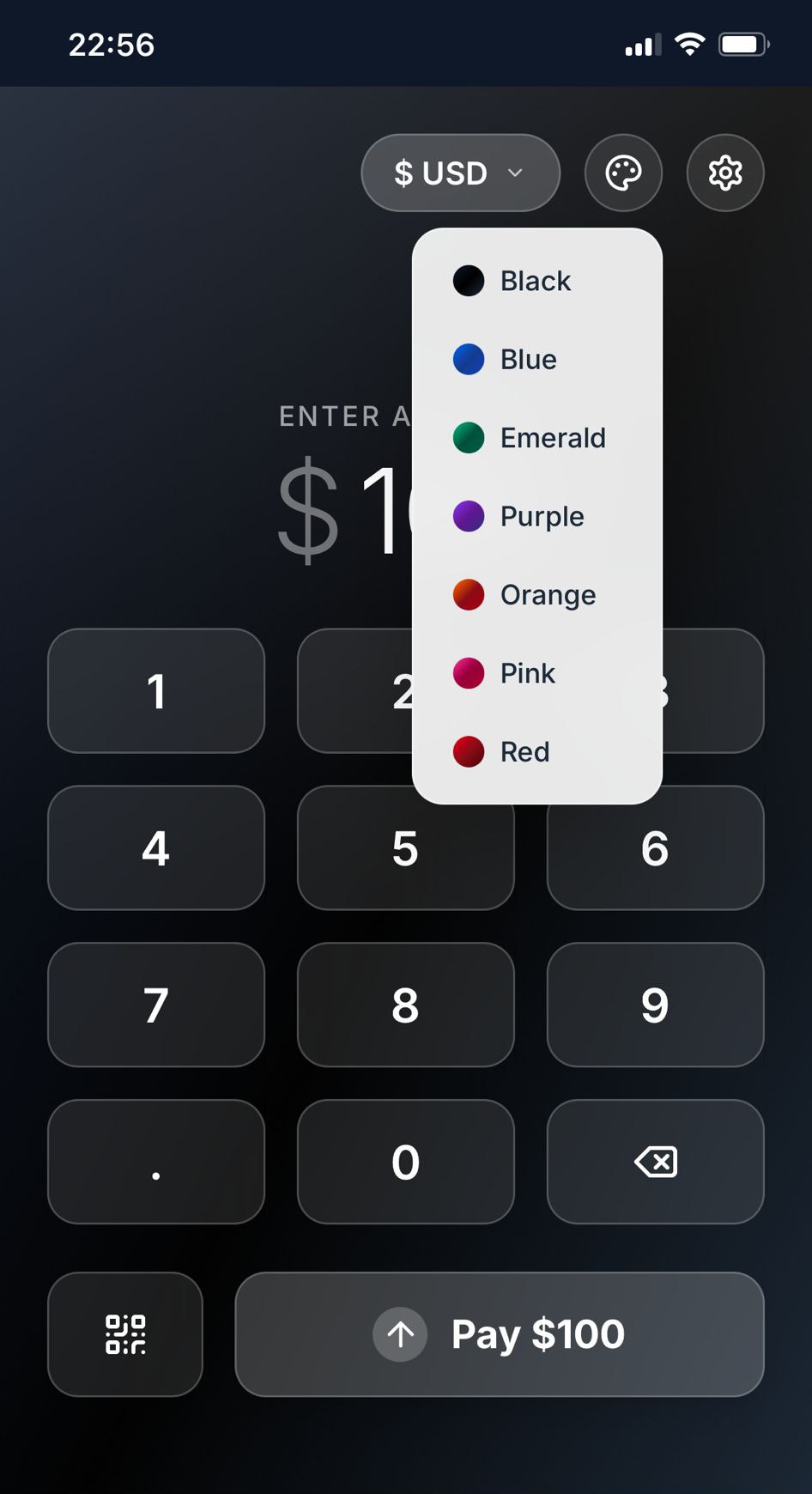Tap the number 6 key
The image size is (812, 1494).
tap(655, 848)
